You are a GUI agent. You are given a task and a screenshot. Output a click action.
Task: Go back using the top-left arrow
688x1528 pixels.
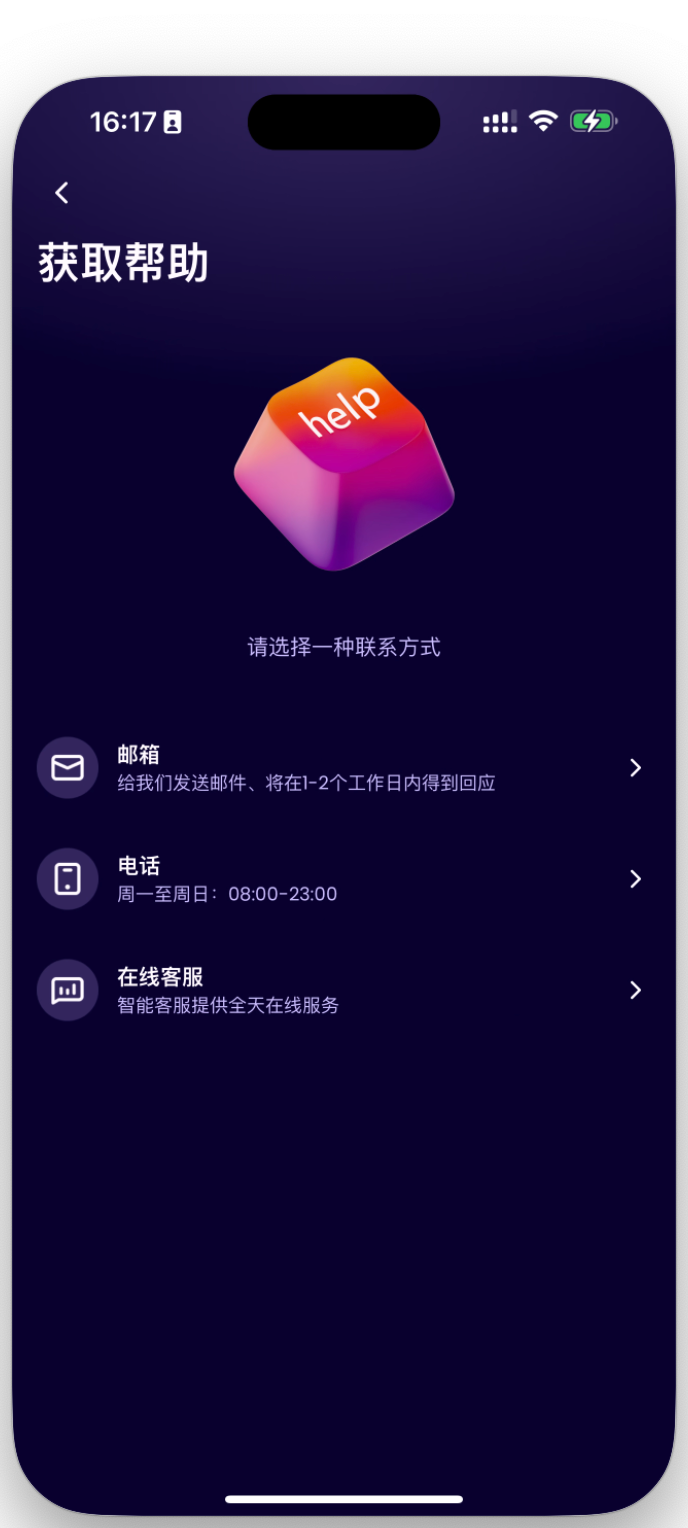click(x=62, y=193)
